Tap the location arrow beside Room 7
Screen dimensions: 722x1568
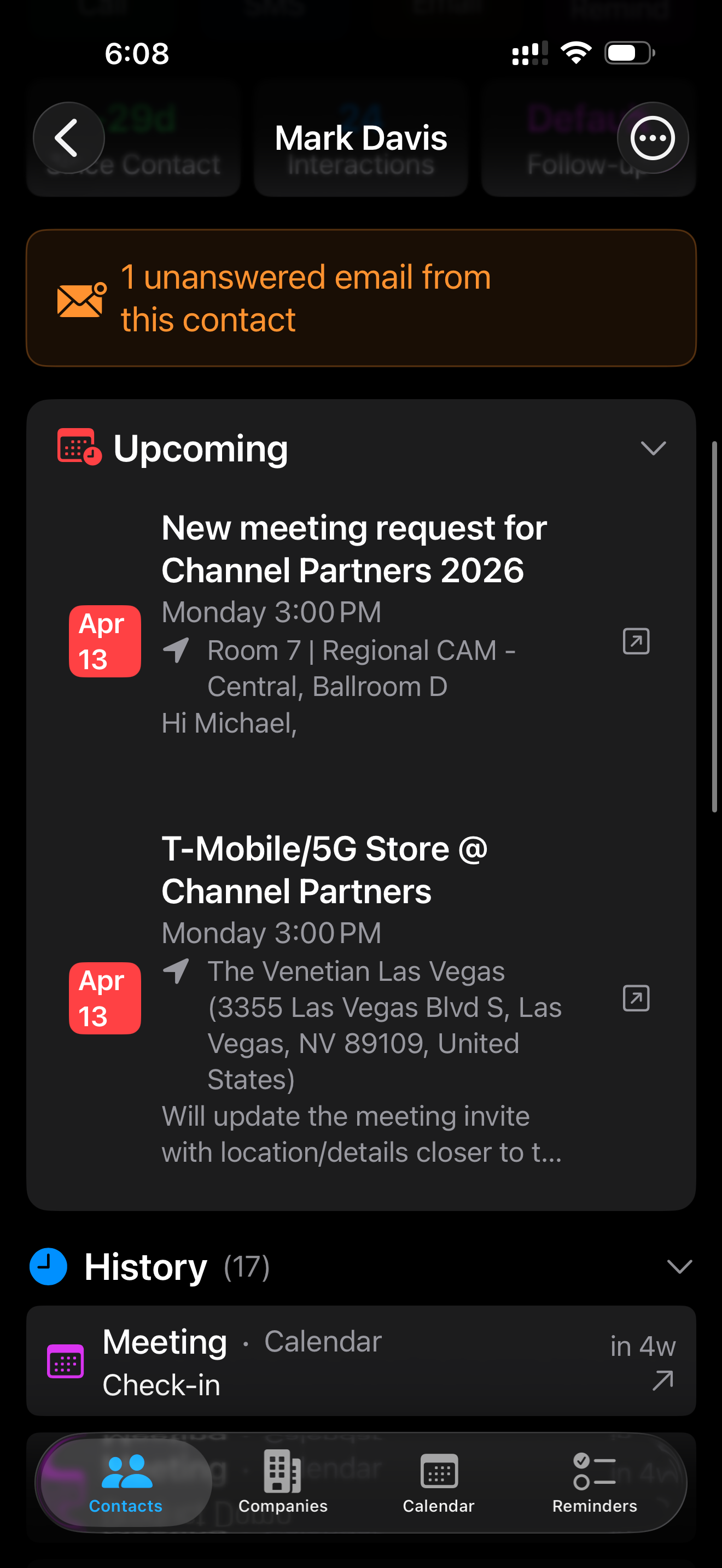pos(177,650)
